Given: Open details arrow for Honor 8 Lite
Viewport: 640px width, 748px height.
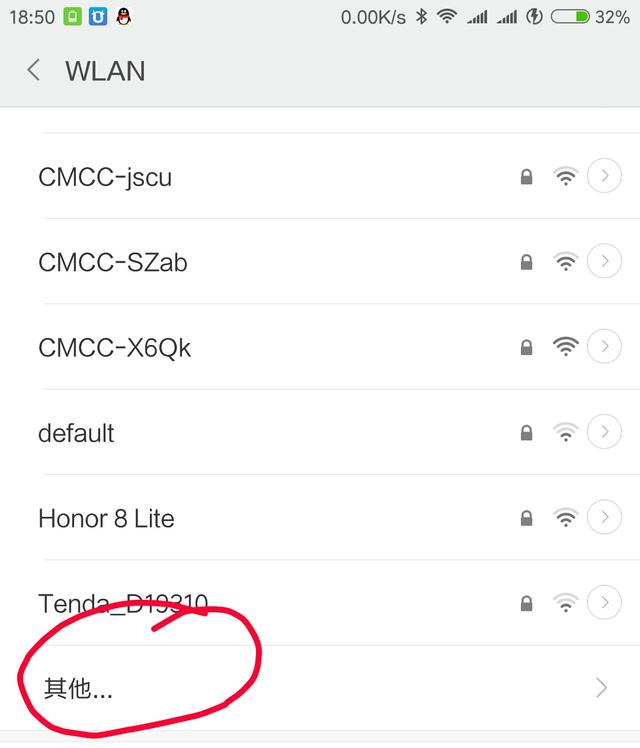Looking at the screenshot, I should click(603, 518).
